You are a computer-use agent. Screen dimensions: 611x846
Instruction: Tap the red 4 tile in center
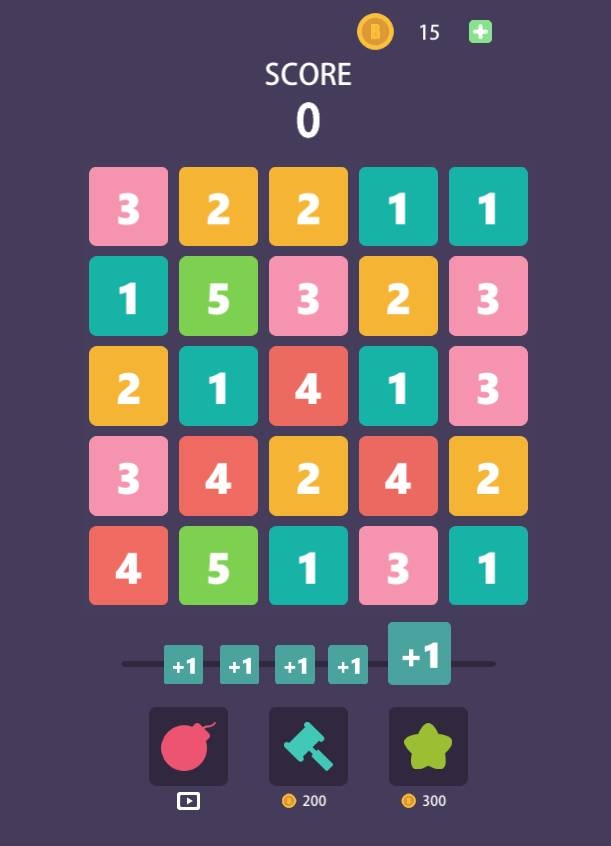click(x=308, y=386)
